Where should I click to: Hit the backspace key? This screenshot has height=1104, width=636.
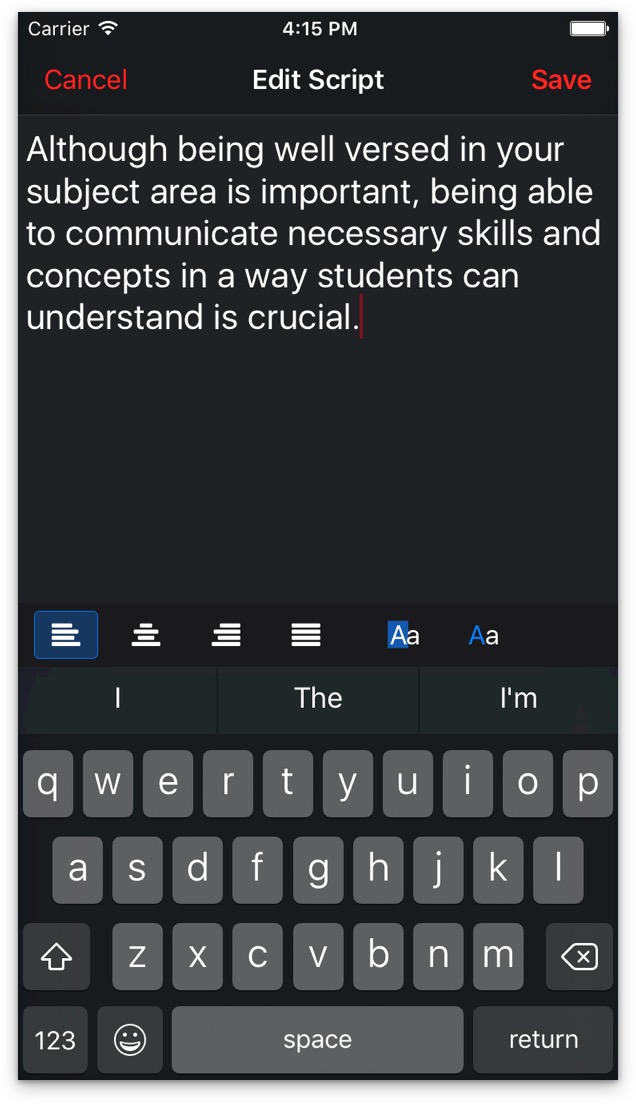[x=579, y=956]
